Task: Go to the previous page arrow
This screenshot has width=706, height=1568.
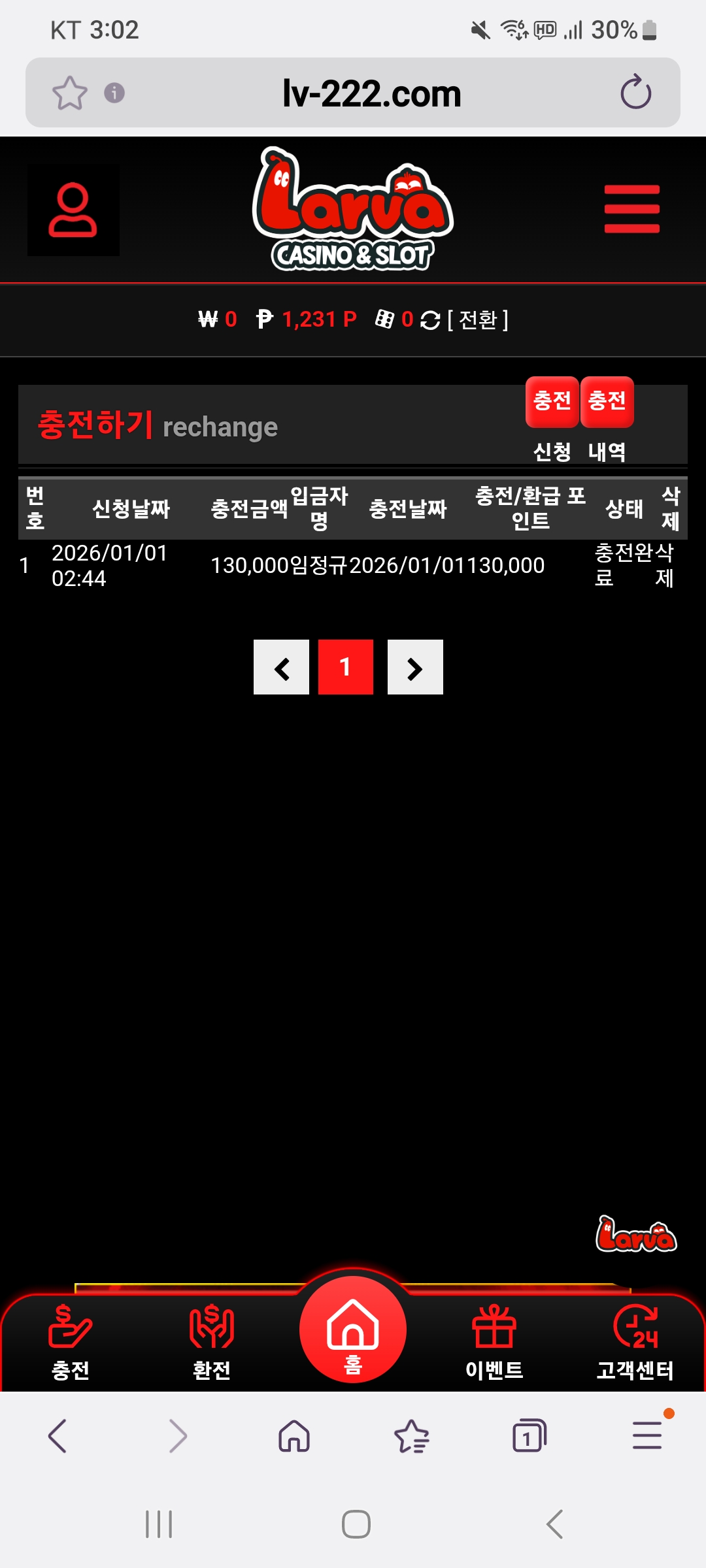Action: [281, 668]
